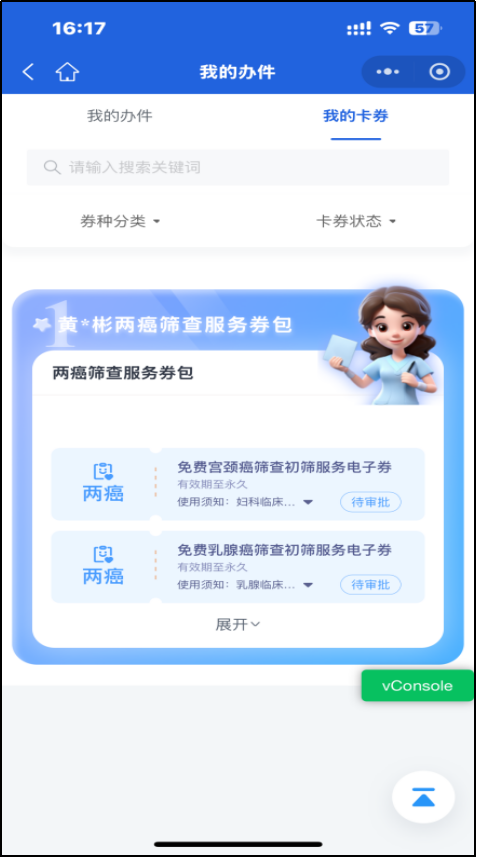
Task: Tap 待审批 on the 乳腺癌 voucher
Action: [371, 585]
